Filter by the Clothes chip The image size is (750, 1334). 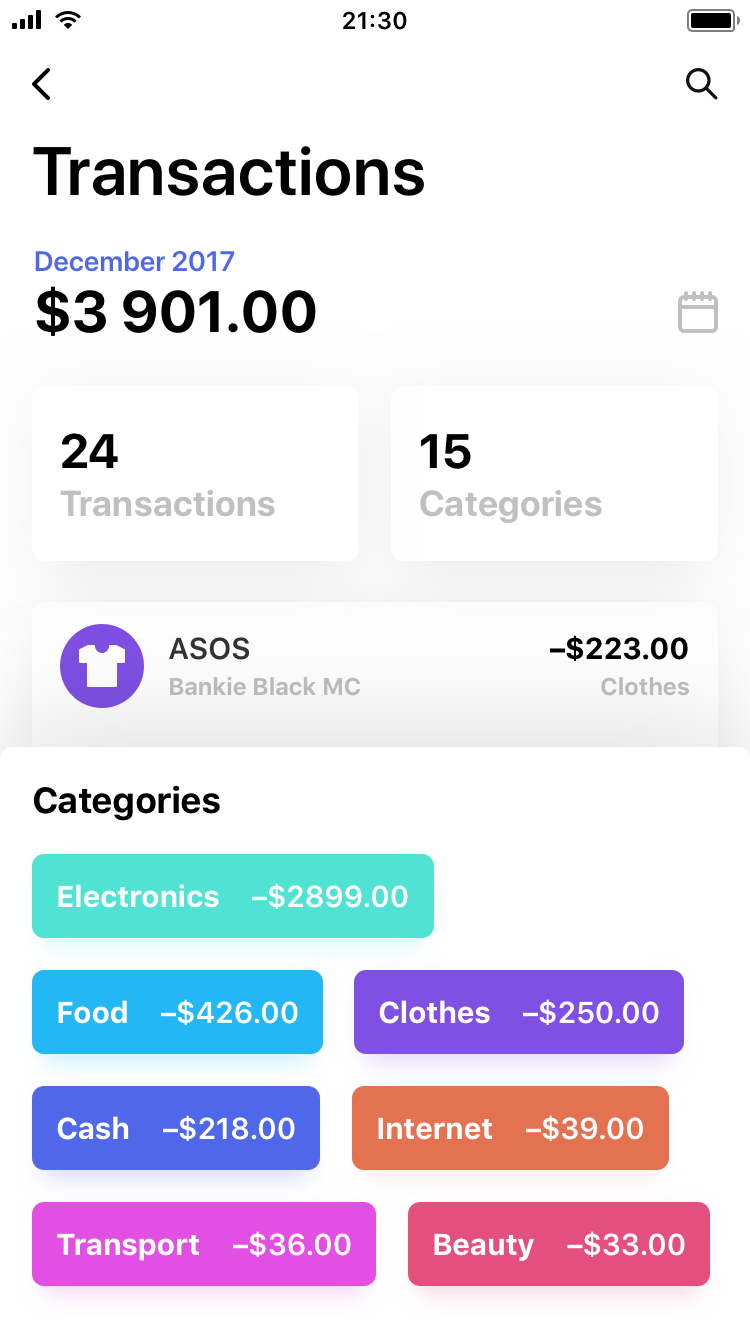(519, 1012)
